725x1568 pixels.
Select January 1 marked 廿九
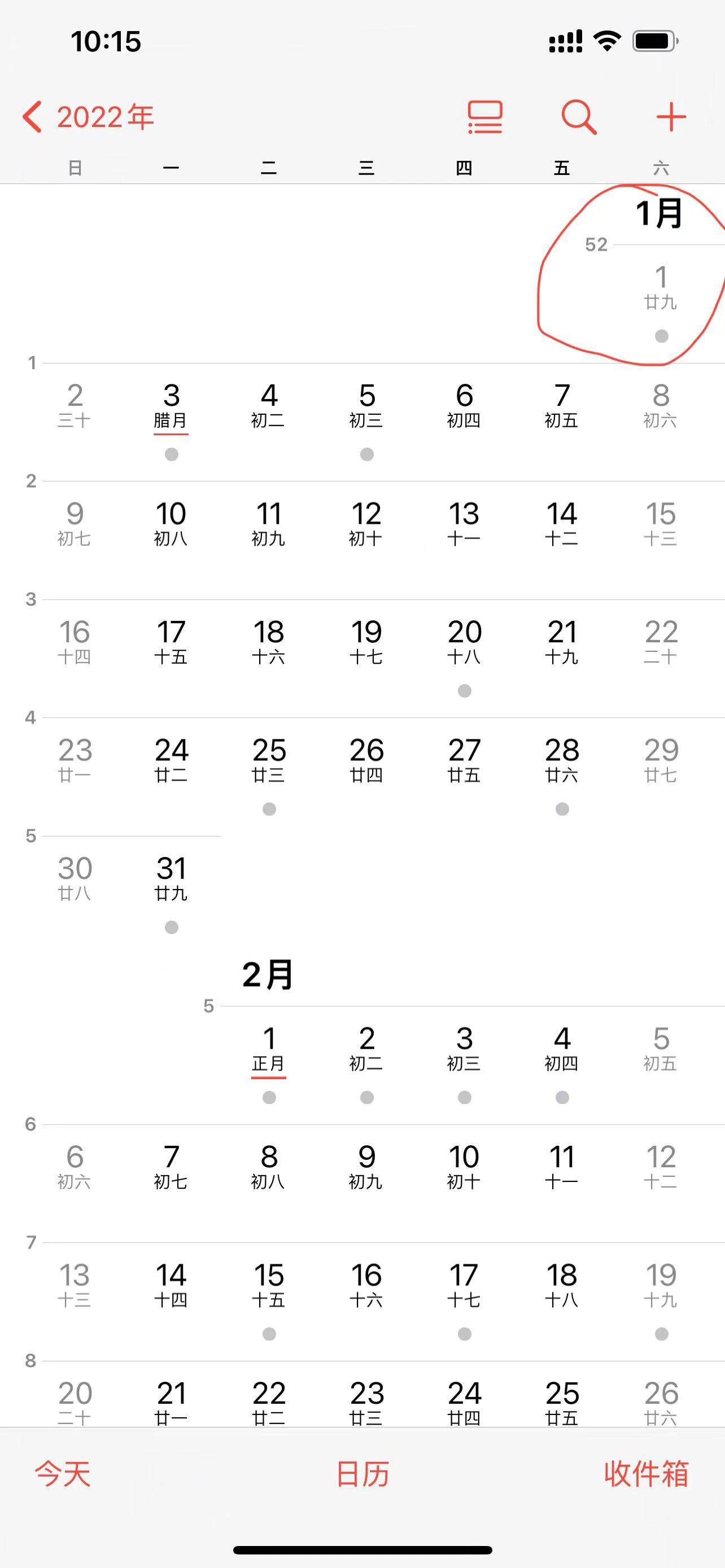(661, 286)
